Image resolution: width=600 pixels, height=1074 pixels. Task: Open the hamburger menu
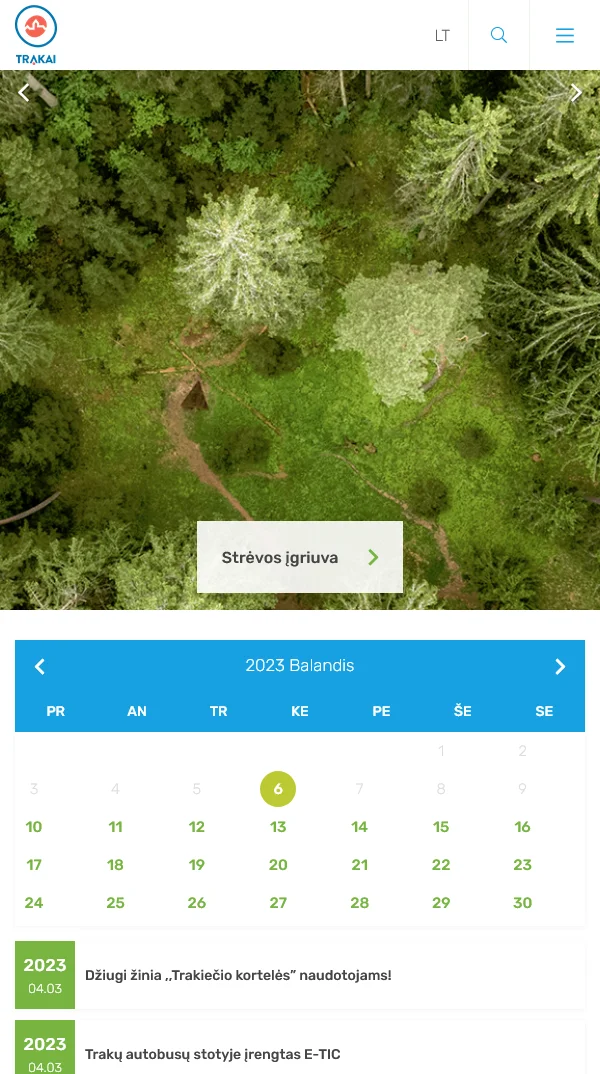click(x=565, y=35)
